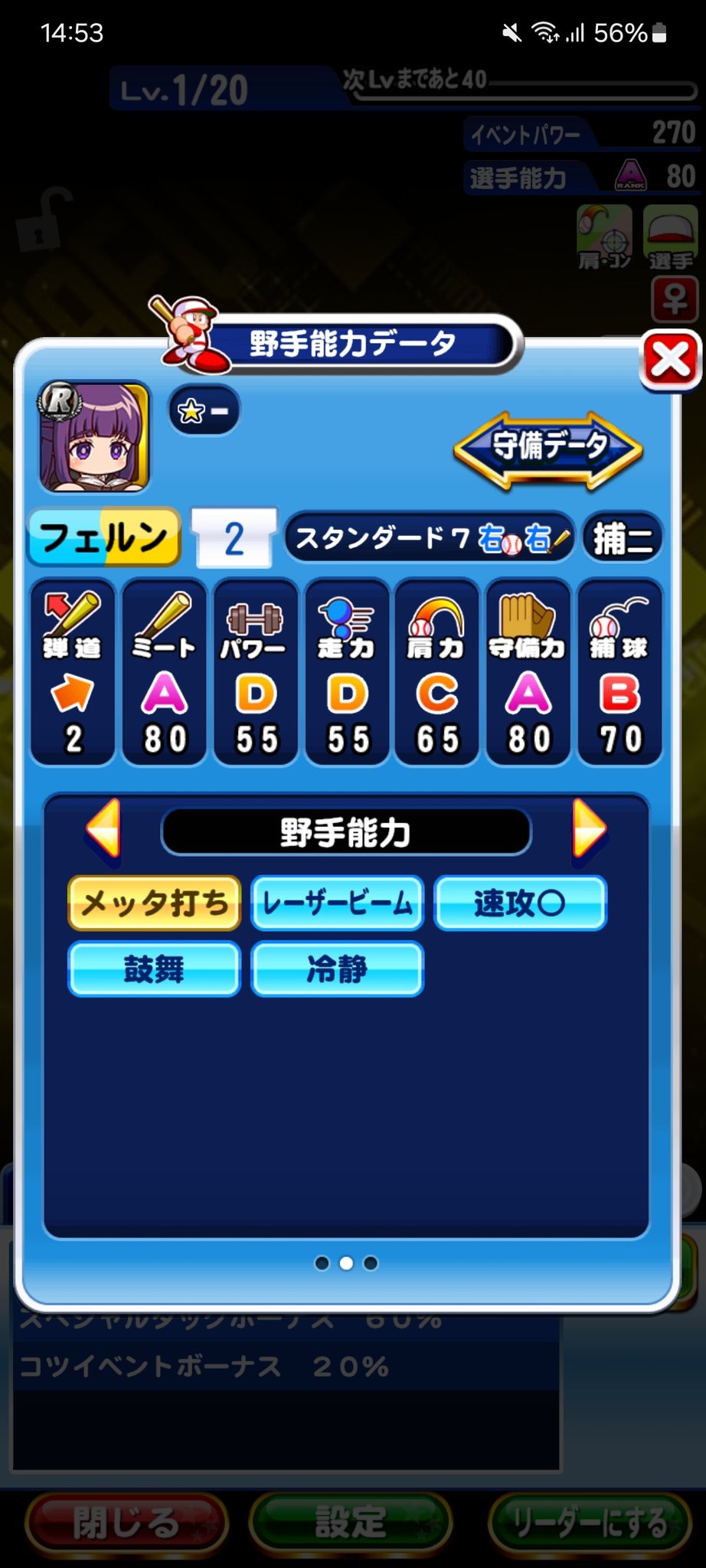The image size is (706, 1568).
Task: Switch to 守備データ view
Action: click(x=548, y=448)
